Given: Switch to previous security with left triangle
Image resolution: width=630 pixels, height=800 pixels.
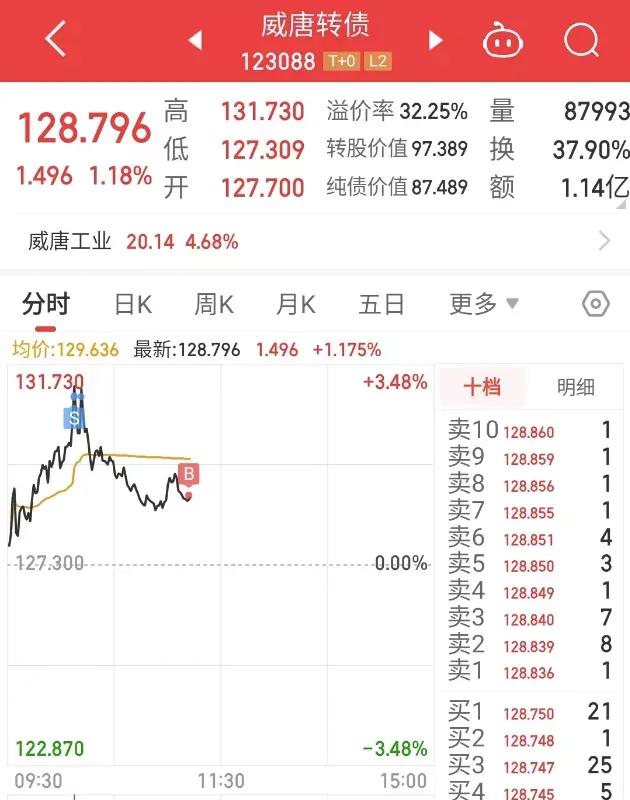Looking at the screenshot, I should [x=195, y=40].
